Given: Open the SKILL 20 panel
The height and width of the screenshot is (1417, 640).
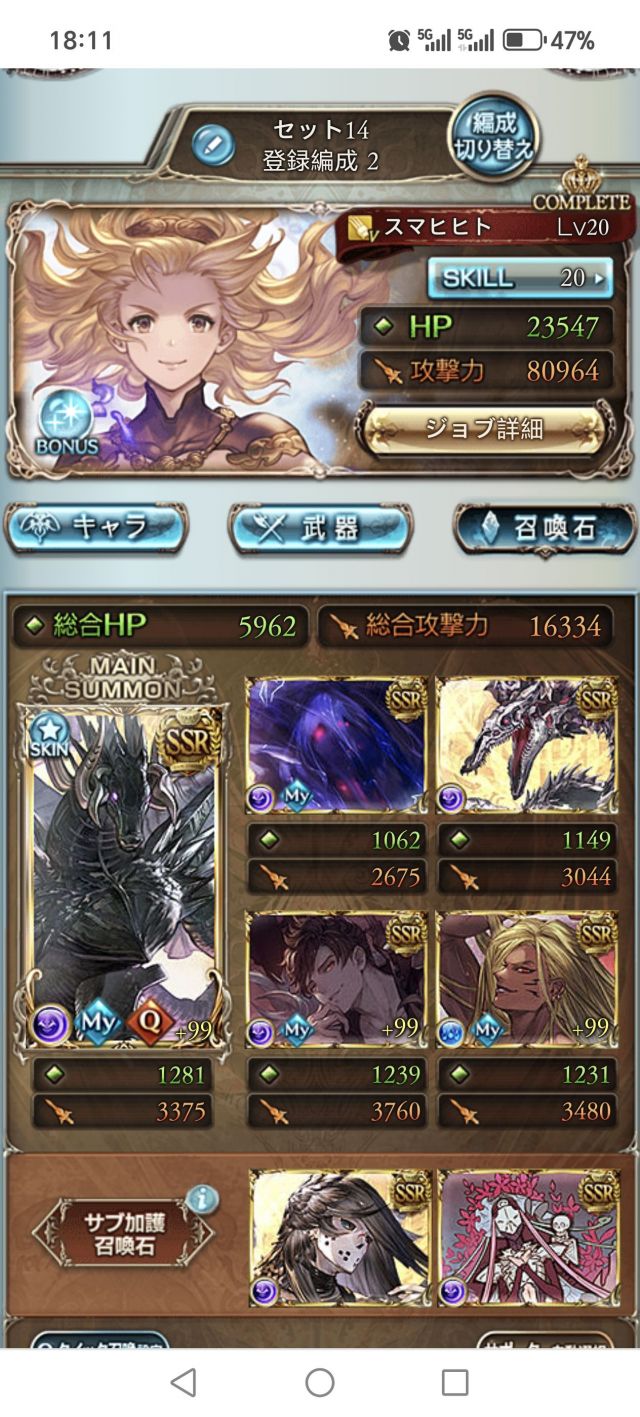Looking at the screenshot, I should point(520,278).
